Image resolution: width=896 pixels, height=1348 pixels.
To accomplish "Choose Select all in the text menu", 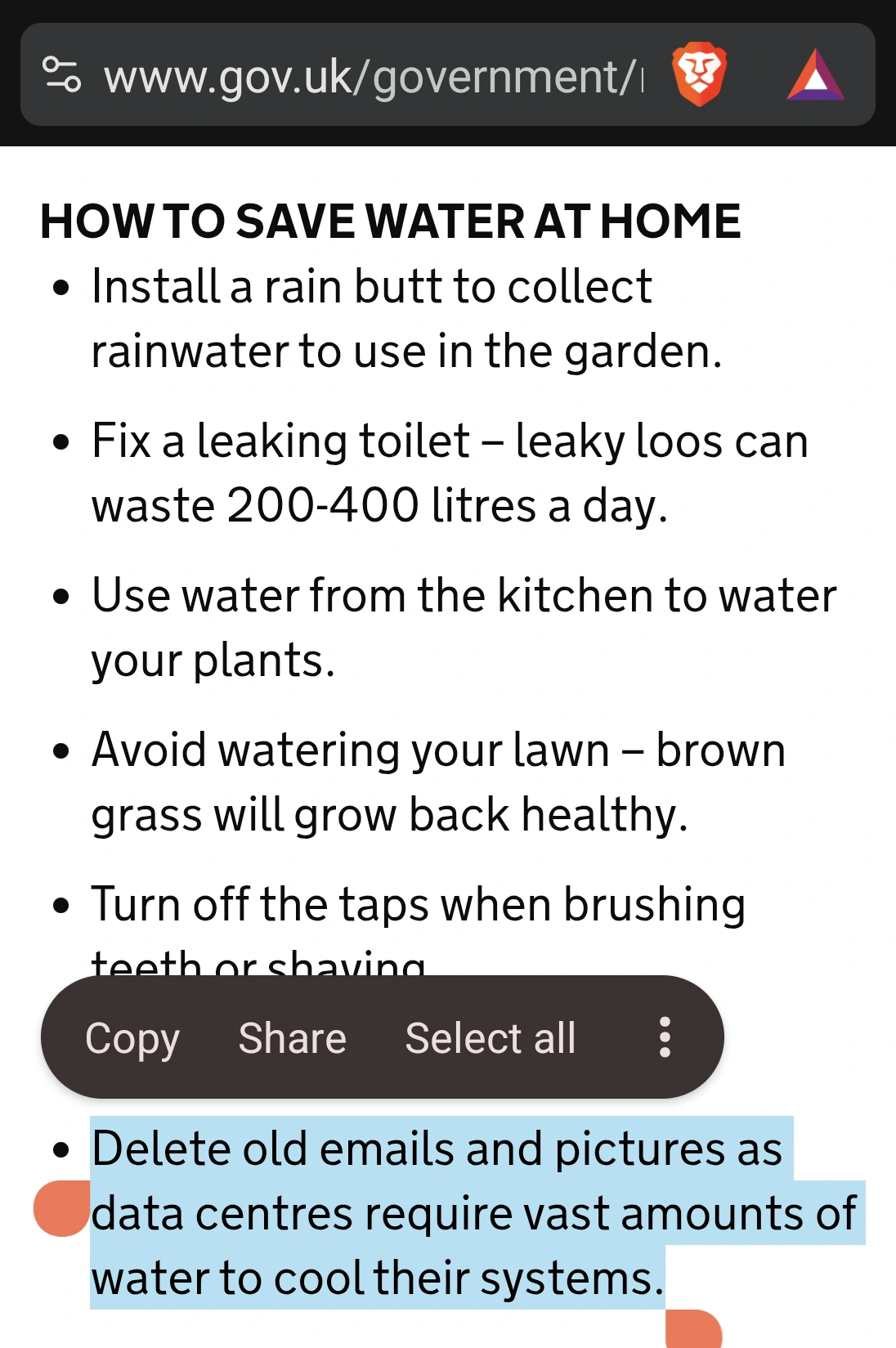I will [x=491, y=1038].
